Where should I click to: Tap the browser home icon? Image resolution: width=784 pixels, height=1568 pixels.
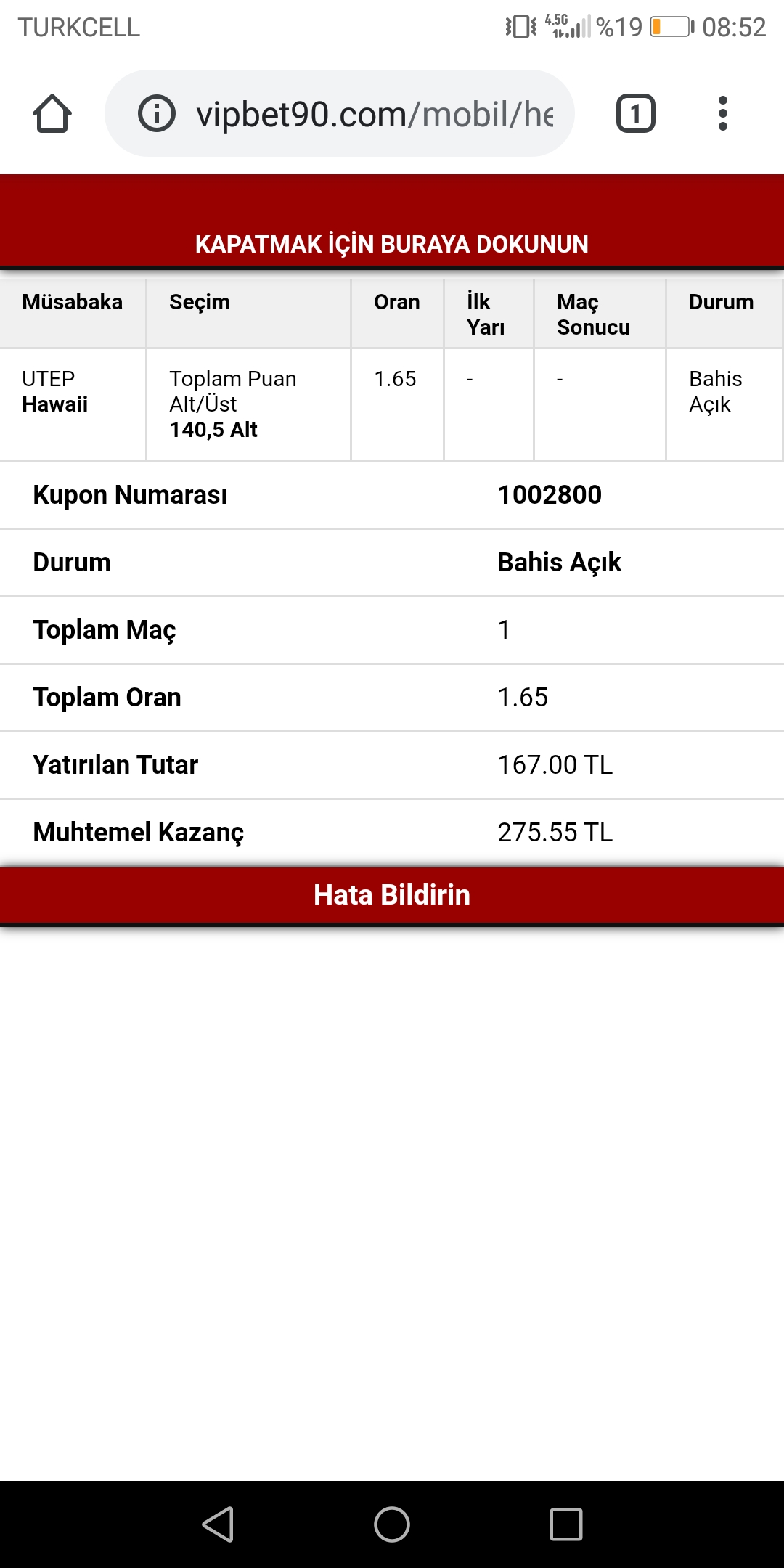[52, 114]
